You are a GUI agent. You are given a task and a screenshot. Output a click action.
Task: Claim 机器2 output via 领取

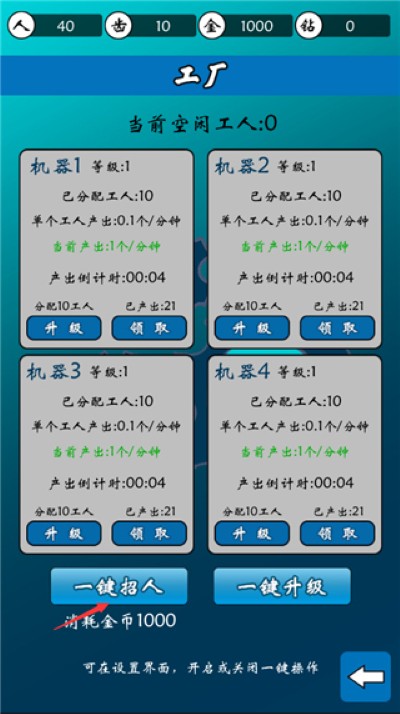pyautogui.click(x=338, y=328)
